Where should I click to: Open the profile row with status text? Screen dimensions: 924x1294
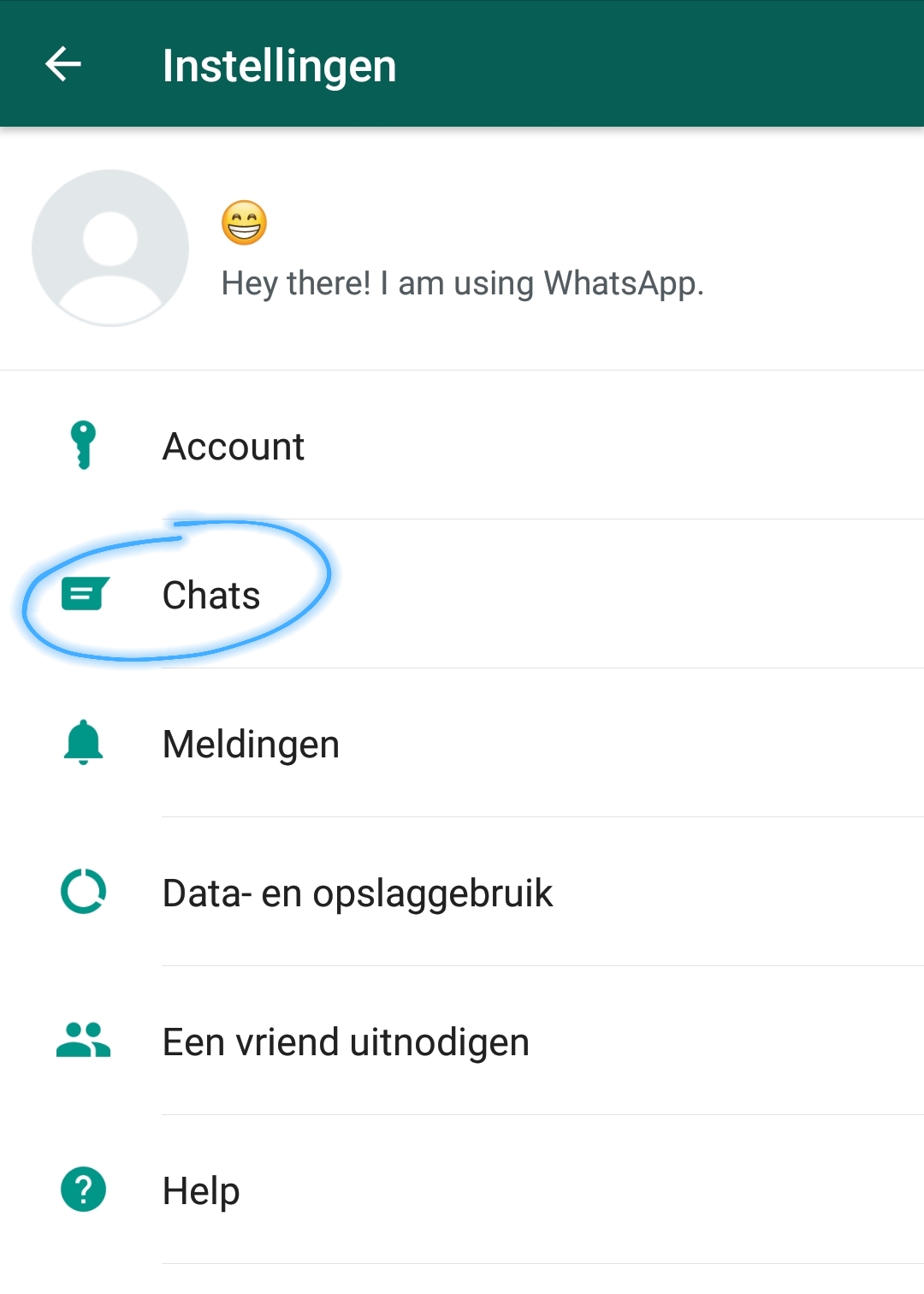[462, 250]
